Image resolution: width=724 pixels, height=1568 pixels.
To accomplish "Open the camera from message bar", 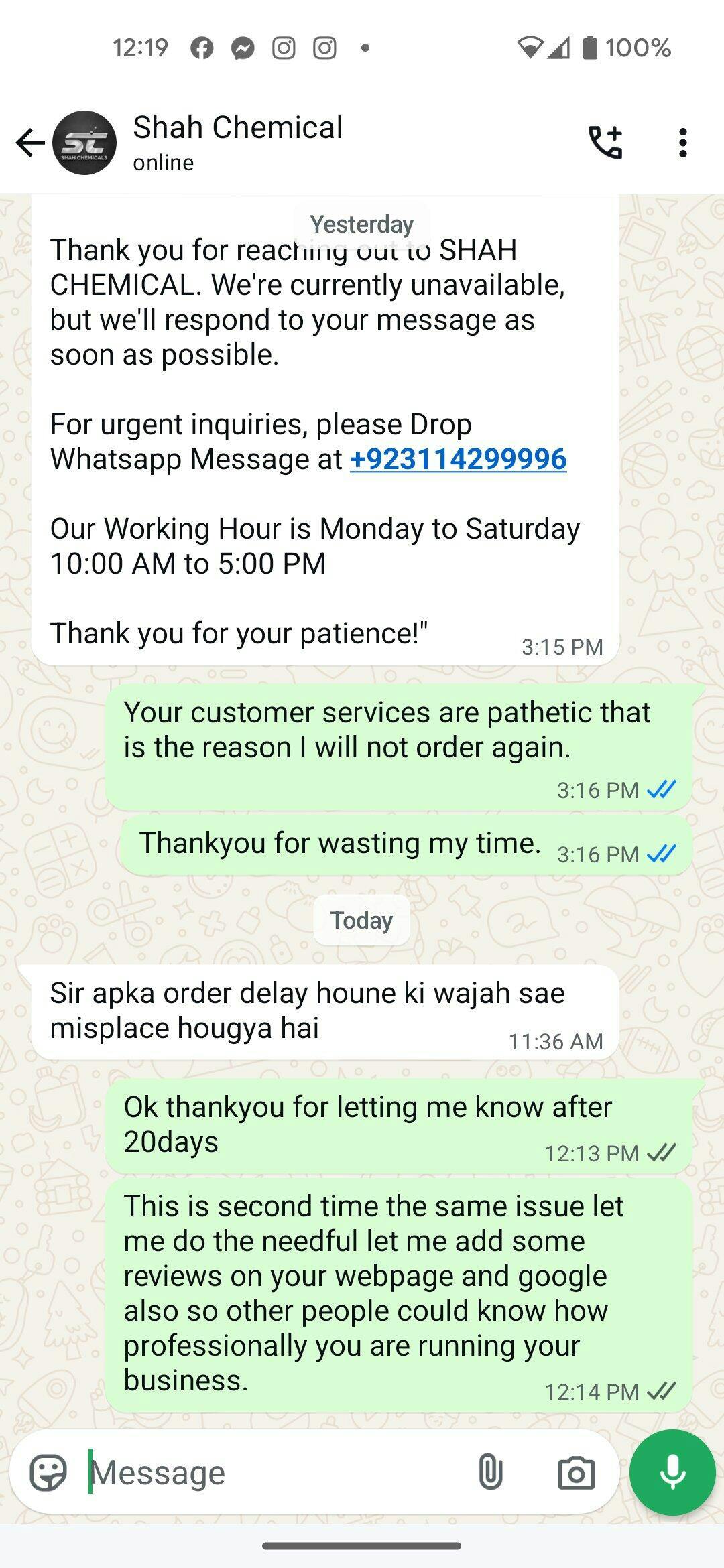I will click(576, 1472).
